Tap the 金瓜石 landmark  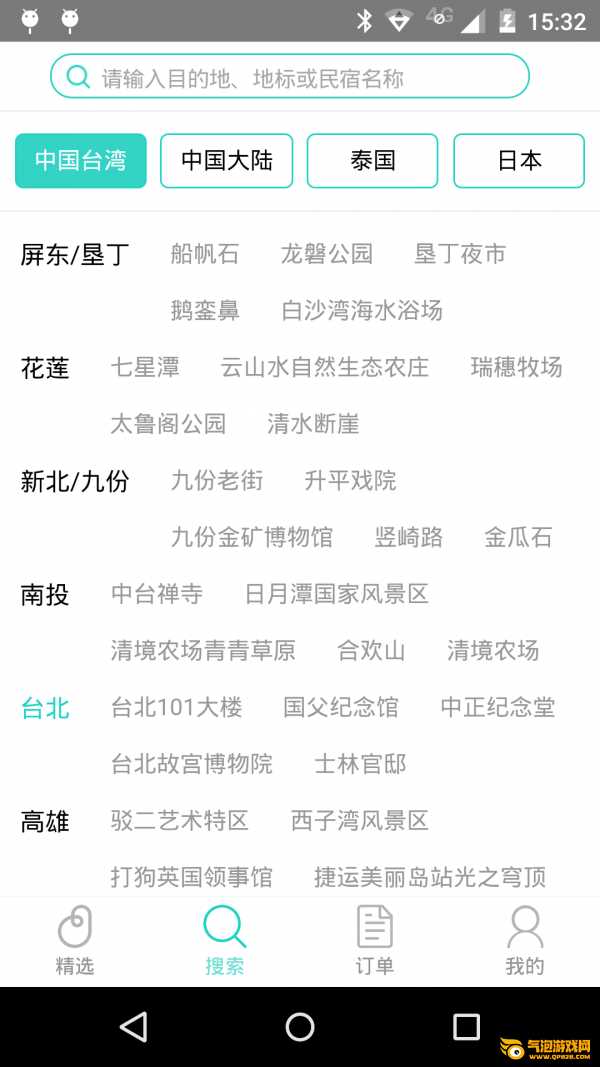[x=518, y=537]
